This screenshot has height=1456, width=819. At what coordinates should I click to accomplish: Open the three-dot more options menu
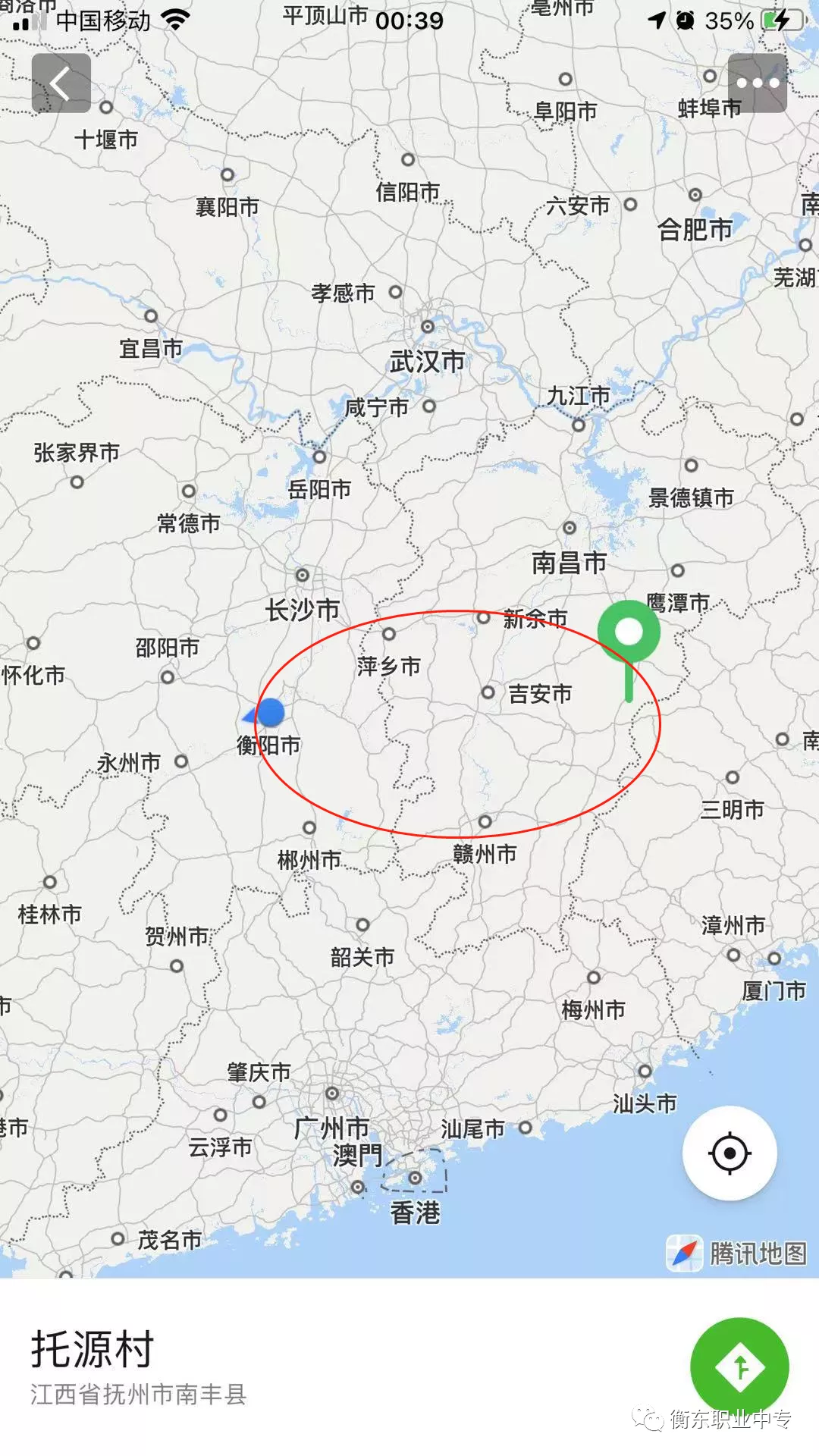[x=757, y=83]
